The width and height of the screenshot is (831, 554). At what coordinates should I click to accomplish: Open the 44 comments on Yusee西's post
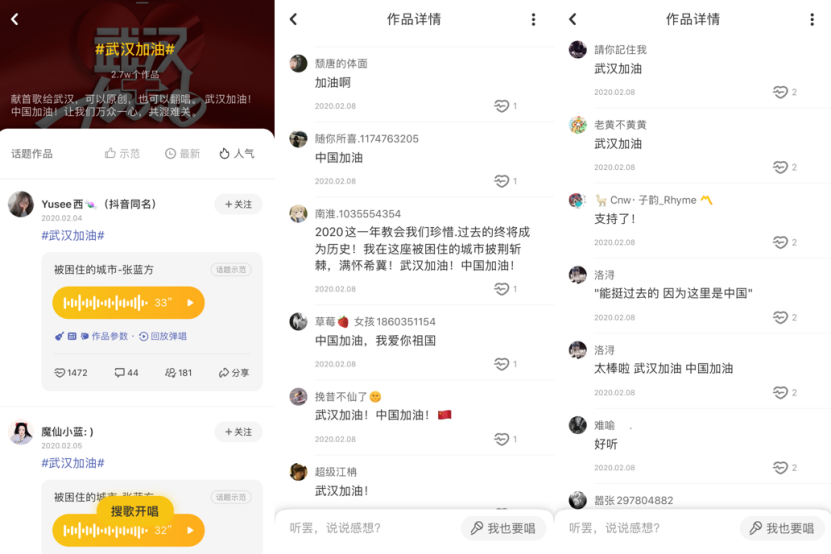pyautogui.click(x=126, y=373)
